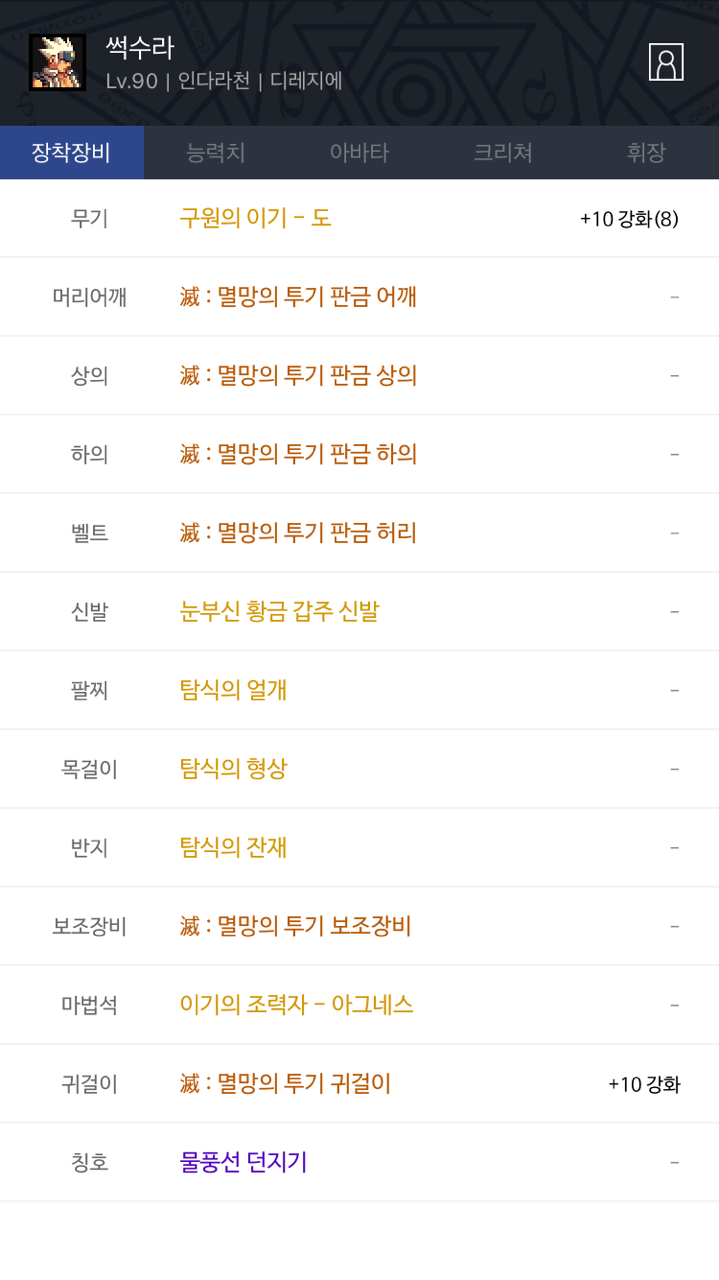Open the character profile icon
Viewport: 719px width, 1280px height.
pyautogui.click(x=666, y=62)
